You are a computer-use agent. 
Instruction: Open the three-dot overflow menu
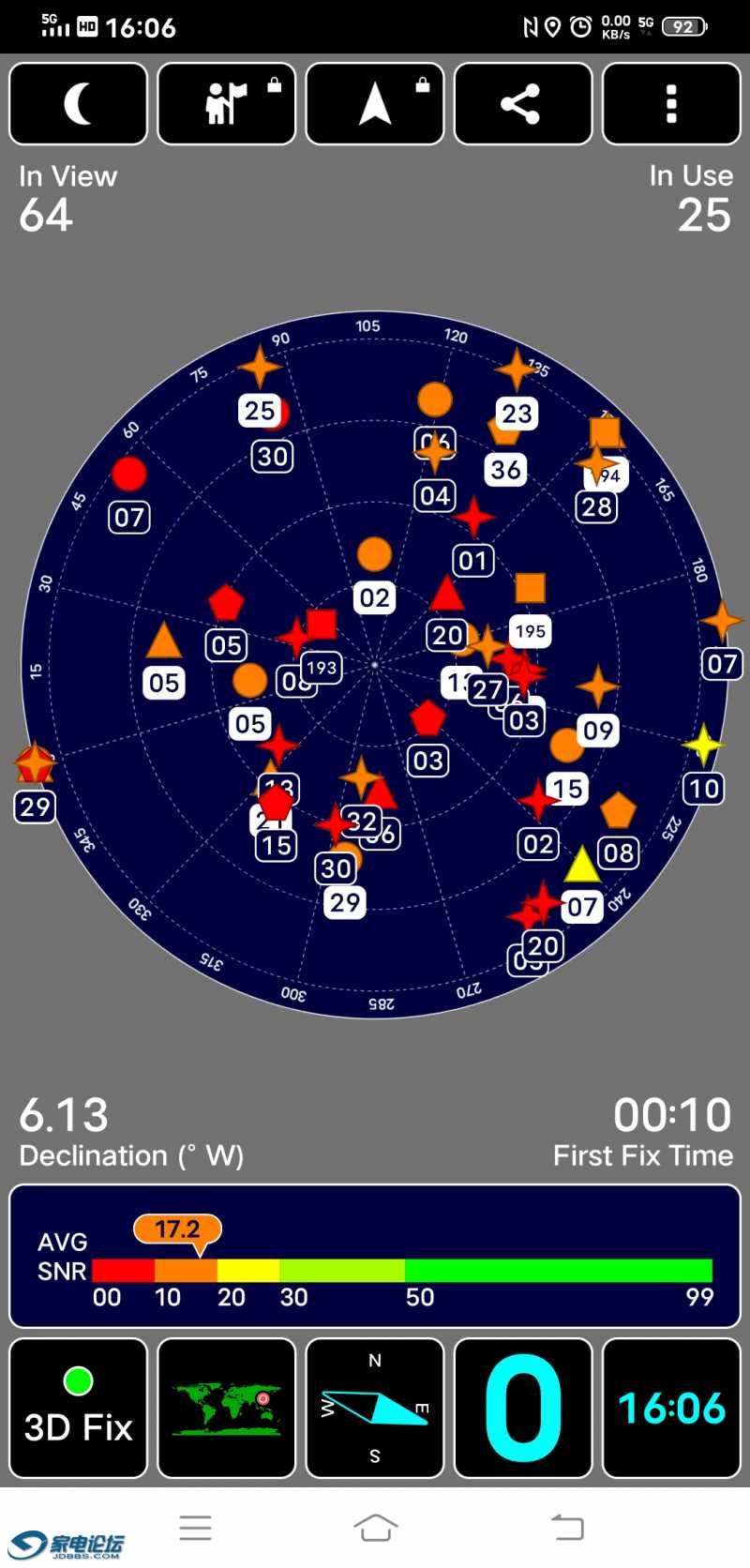click(x=671, y=103)
